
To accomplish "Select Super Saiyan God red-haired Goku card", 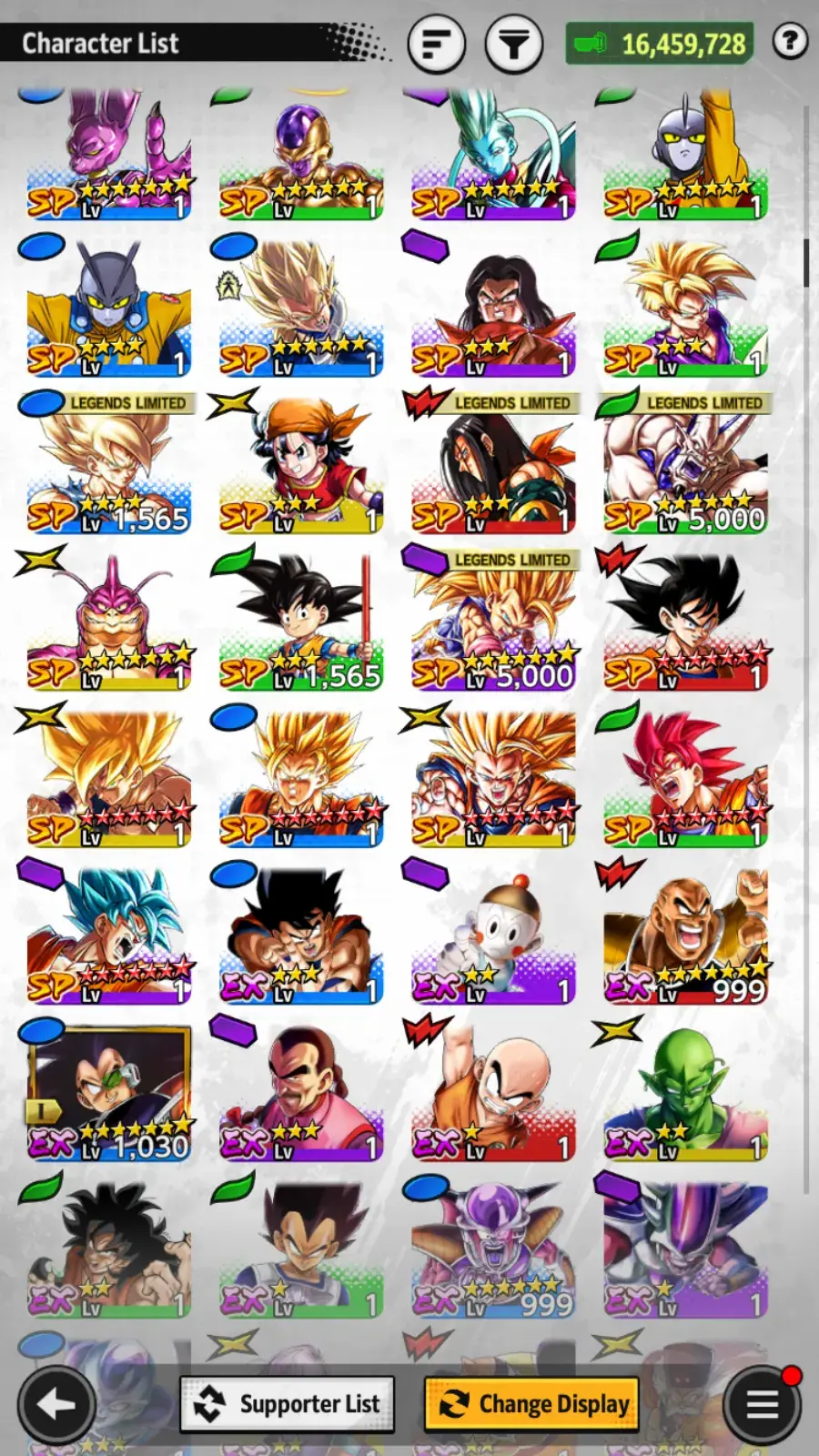I will click(x=685, y=778).
